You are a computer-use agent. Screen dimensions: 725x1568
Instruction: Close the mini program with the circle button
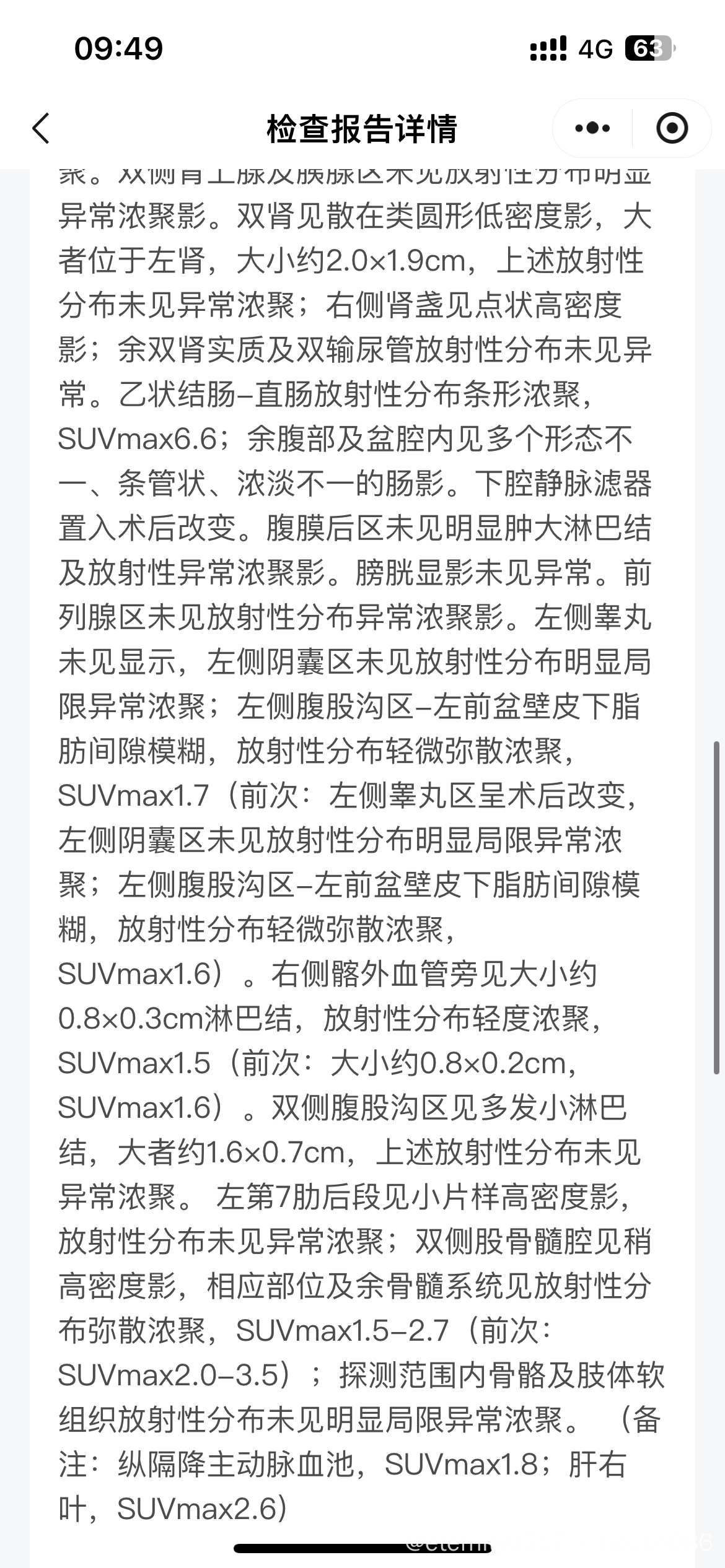point(672,129)
